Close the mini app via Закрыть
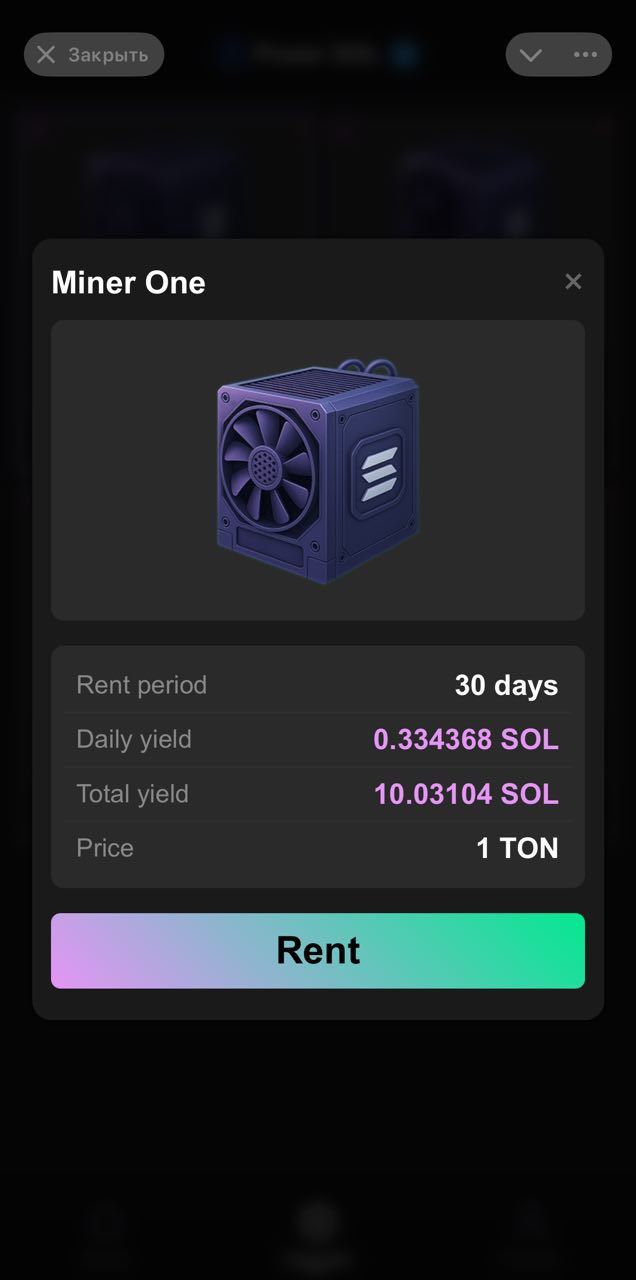Screen dimensions: 636x1280 click(x=94, y=55)
